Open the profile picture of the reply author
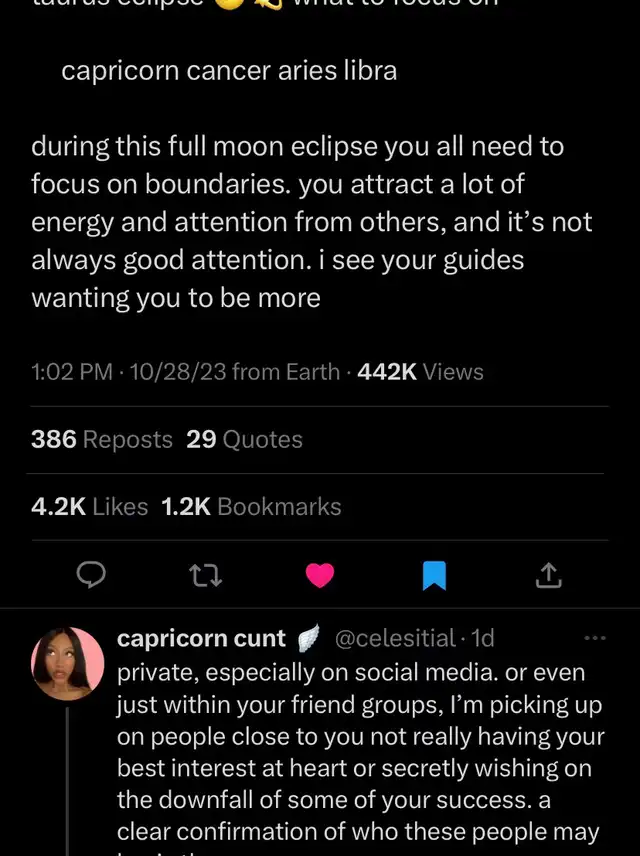The height and width of the screenshot is (856, 640). (x=68, y=663)
